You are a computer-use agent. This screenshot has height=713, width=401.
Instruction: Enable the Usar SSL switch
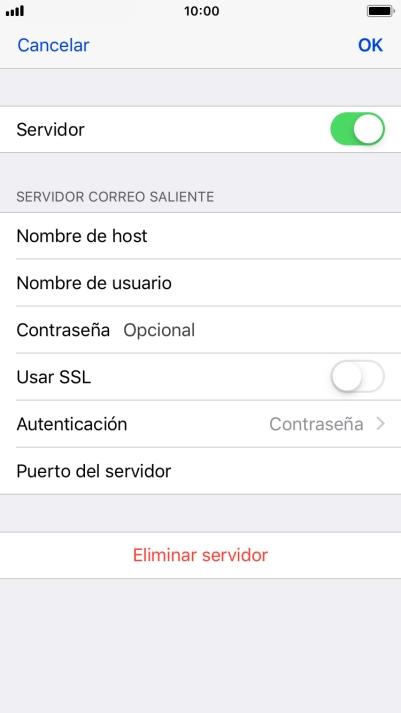tap(357, 377)
